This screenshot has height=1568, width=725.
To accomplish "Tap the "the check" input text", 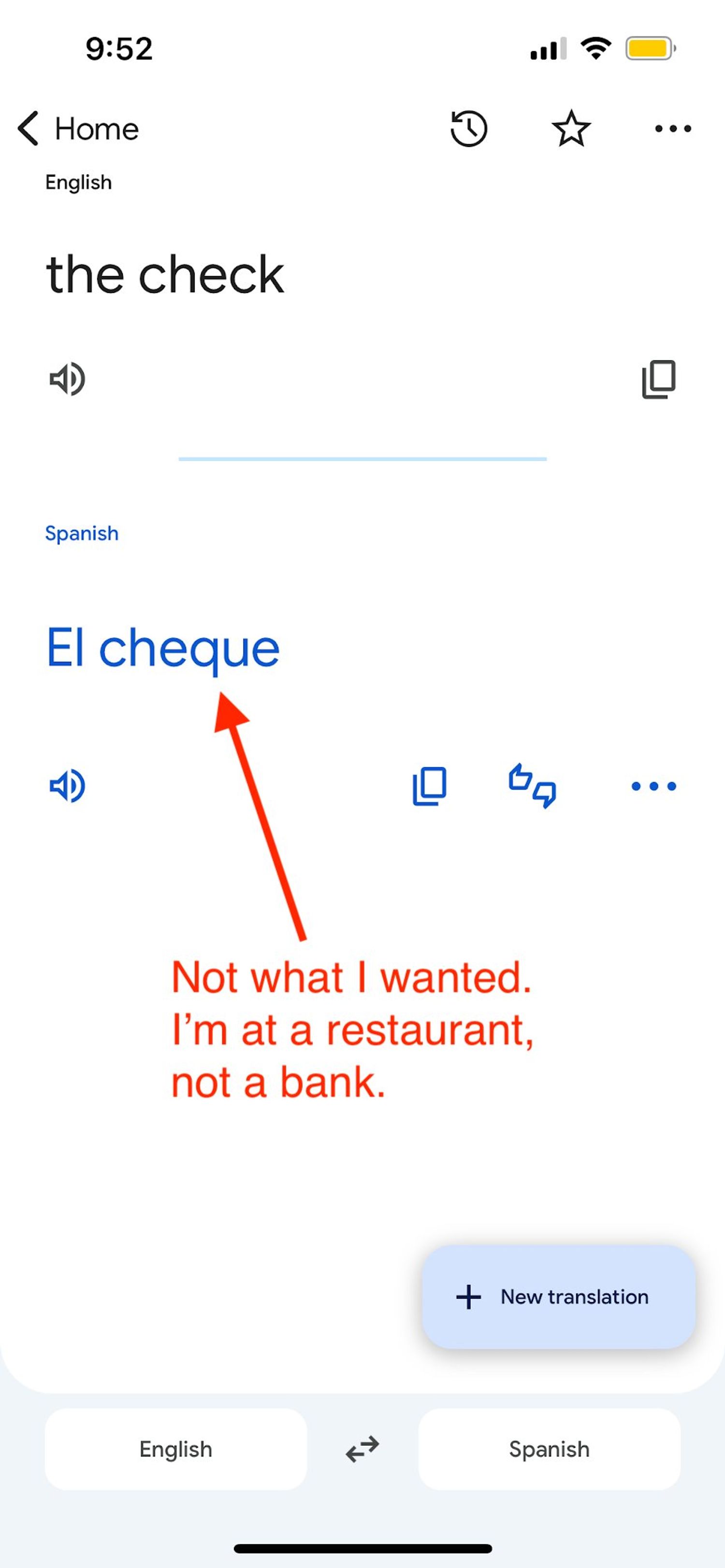I will coord(164,275).
